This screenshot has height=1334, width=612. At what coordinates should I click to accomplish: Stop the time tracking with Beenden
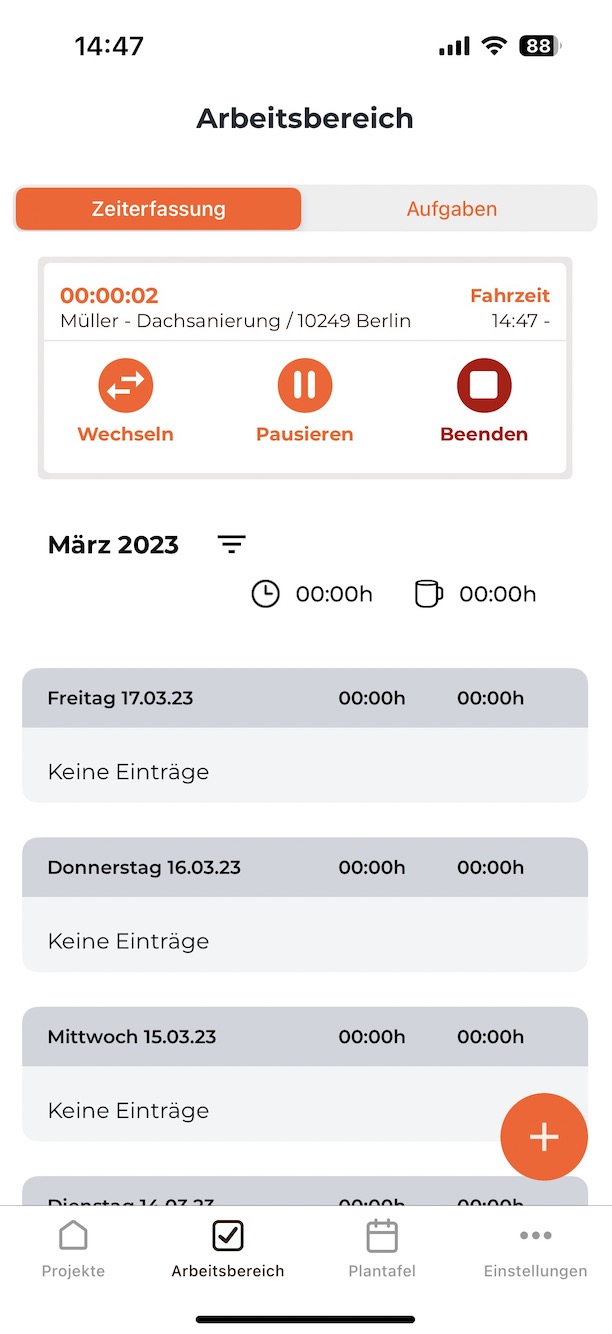click(x=484, y=401)
